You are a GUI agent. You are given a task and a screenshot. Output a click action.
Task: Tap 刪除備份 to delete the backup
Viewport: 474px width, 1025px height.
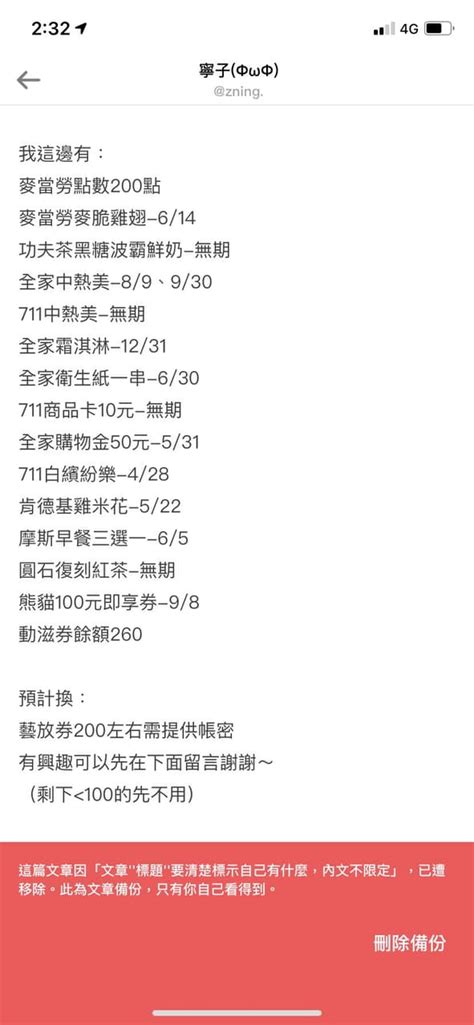(x=410, y=943)
